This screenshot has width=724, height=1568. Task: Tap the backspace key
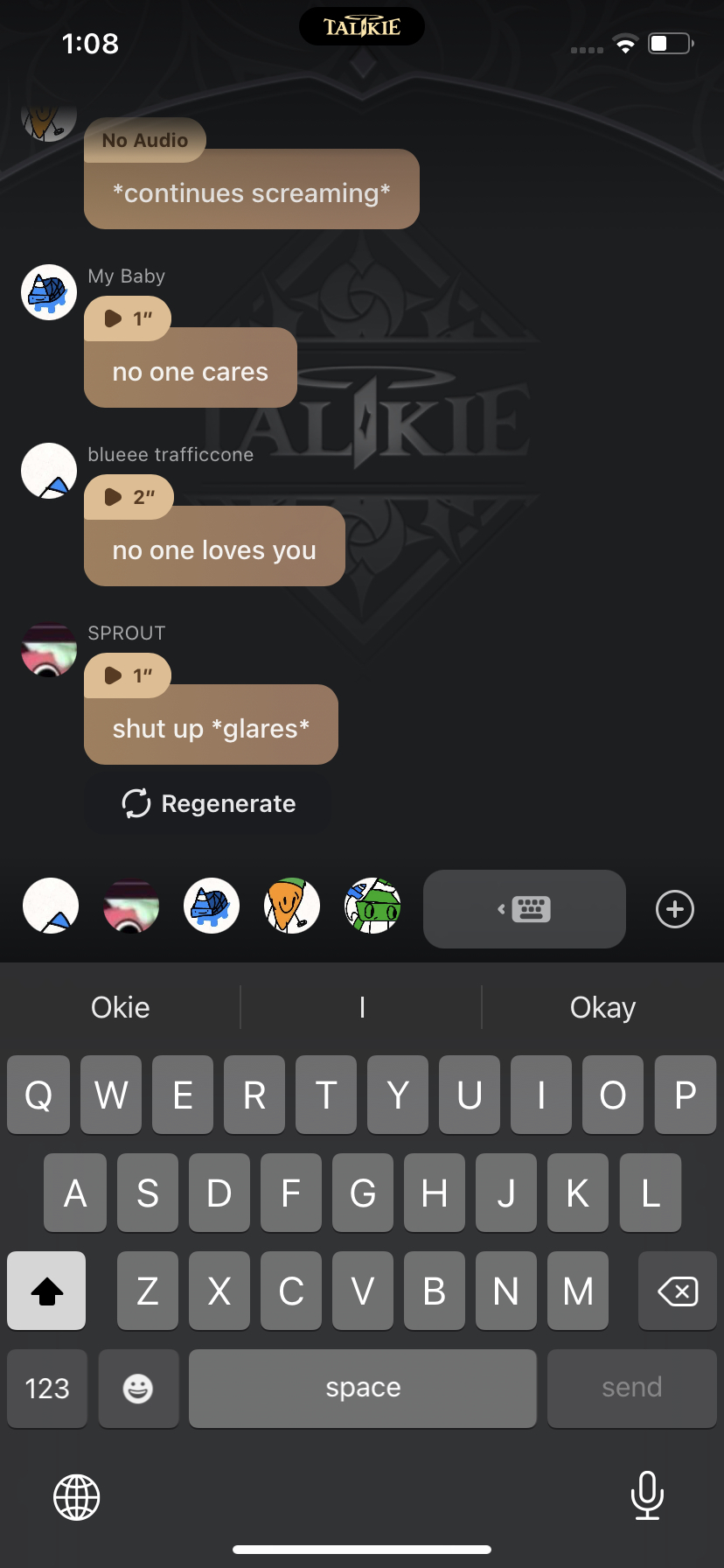click(x=678, y=1291)
